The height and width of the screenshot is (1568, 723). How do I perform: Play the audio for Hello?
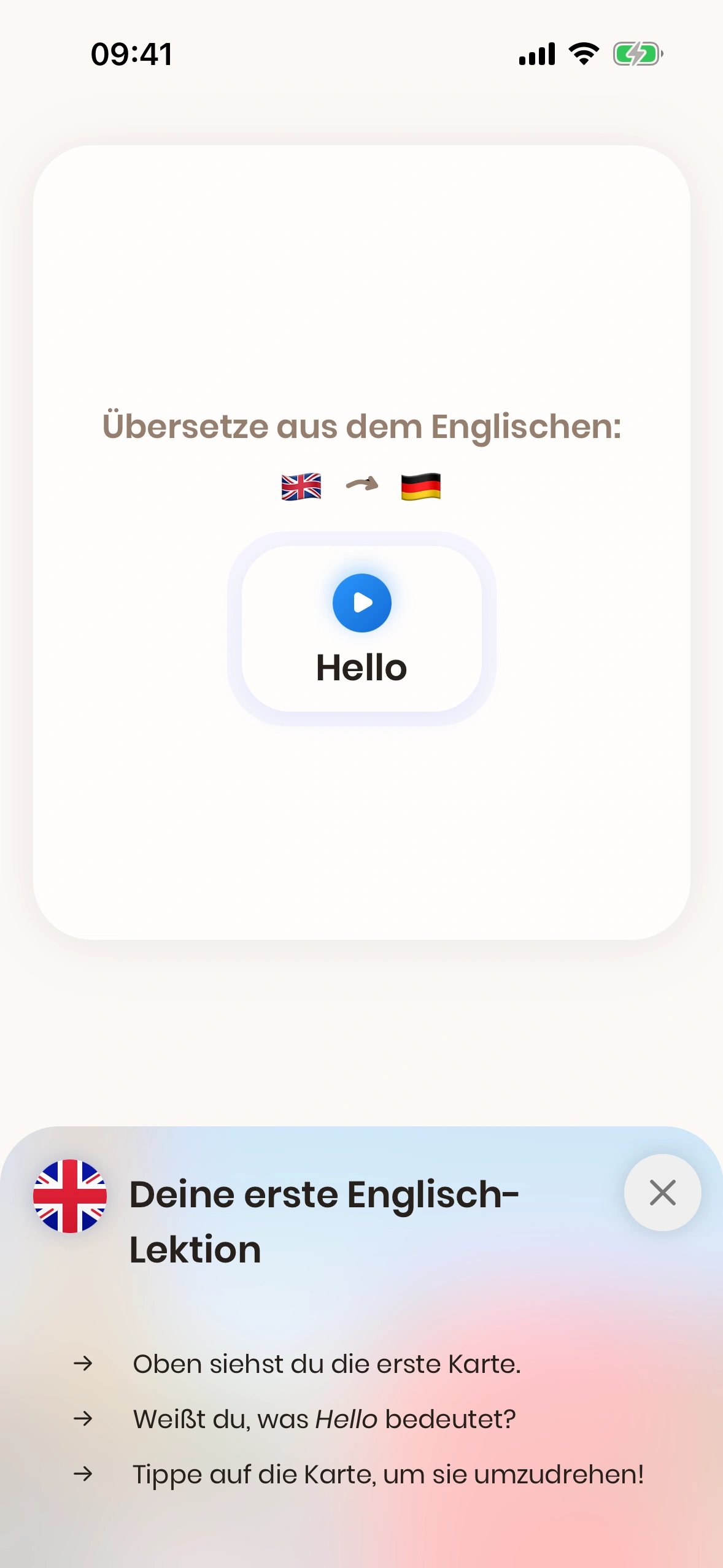pyautogui.click(x=361, y=602)
